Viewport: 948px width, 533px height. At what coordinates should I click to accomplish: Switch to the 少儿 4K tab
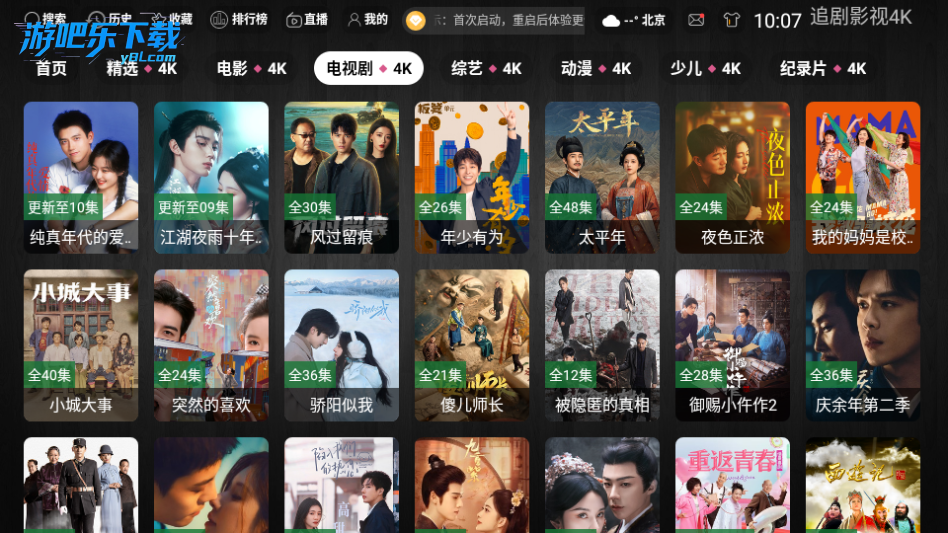(706, 68)
